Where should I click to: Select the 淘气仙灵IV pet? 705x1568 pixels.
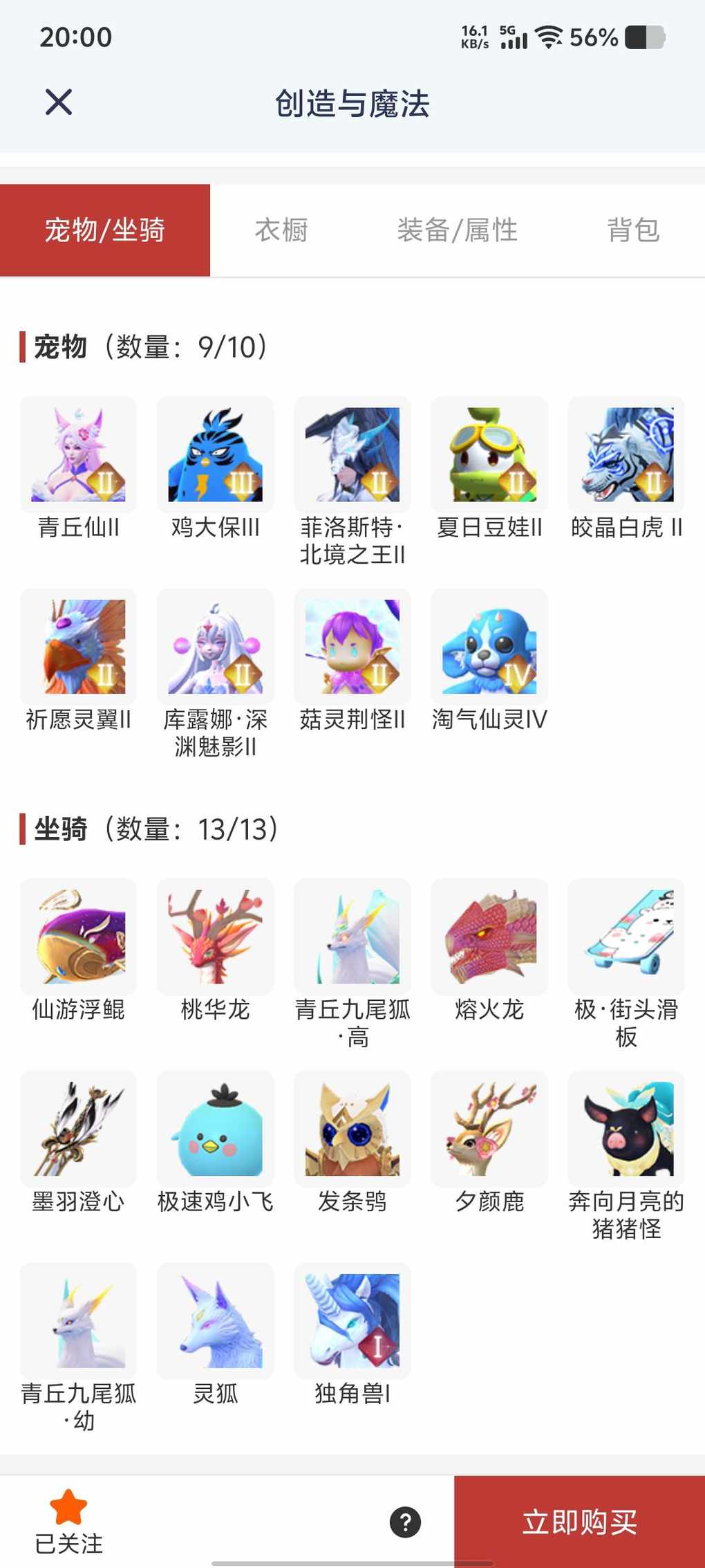tap(489, 647)
